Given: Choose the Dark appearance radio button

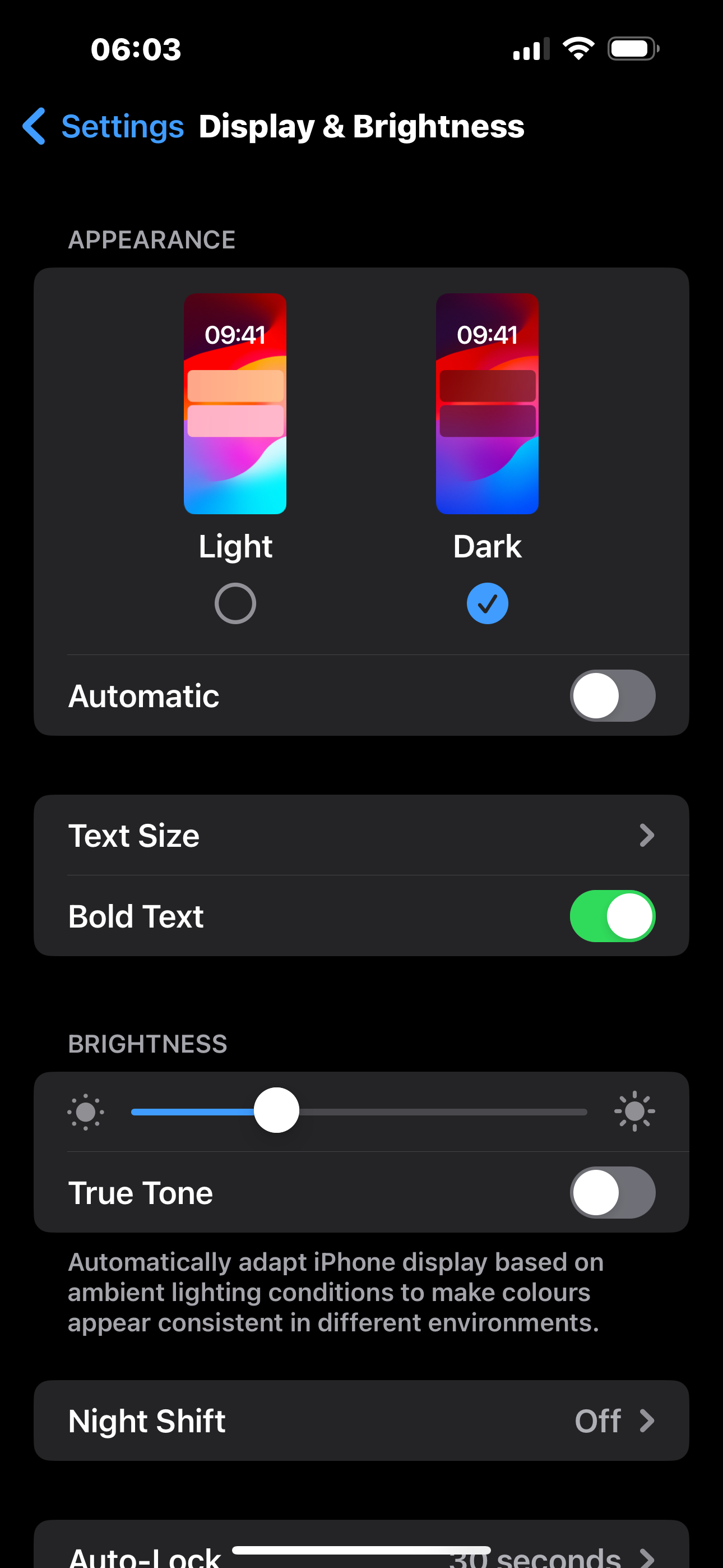Looking at the screenshot, I should pyautogui.click(x=487, y=603).
